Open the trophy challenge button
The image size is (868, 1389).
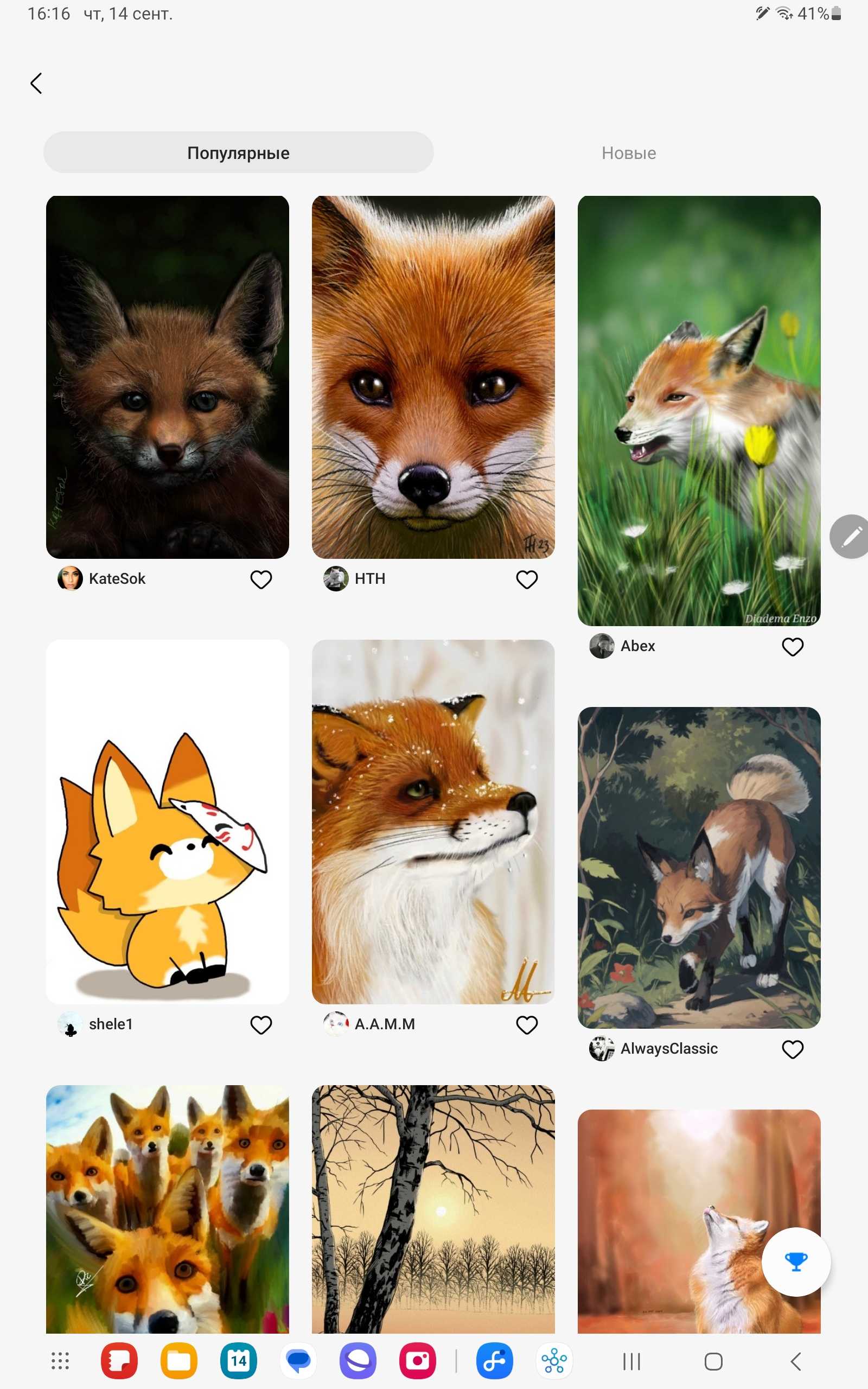pos(796,1261)
